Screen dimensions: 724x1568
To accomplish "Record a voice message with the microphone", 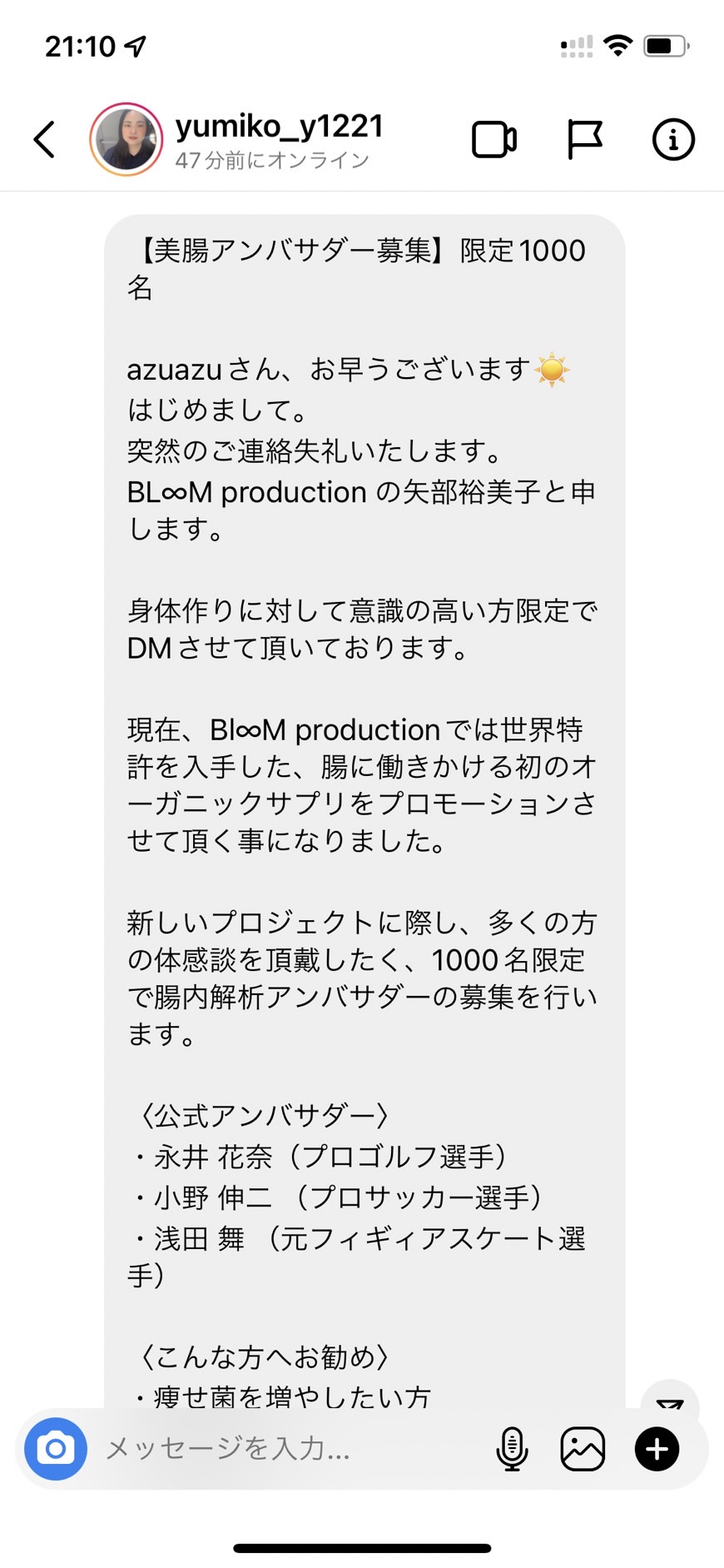I will click(512, 1449).
